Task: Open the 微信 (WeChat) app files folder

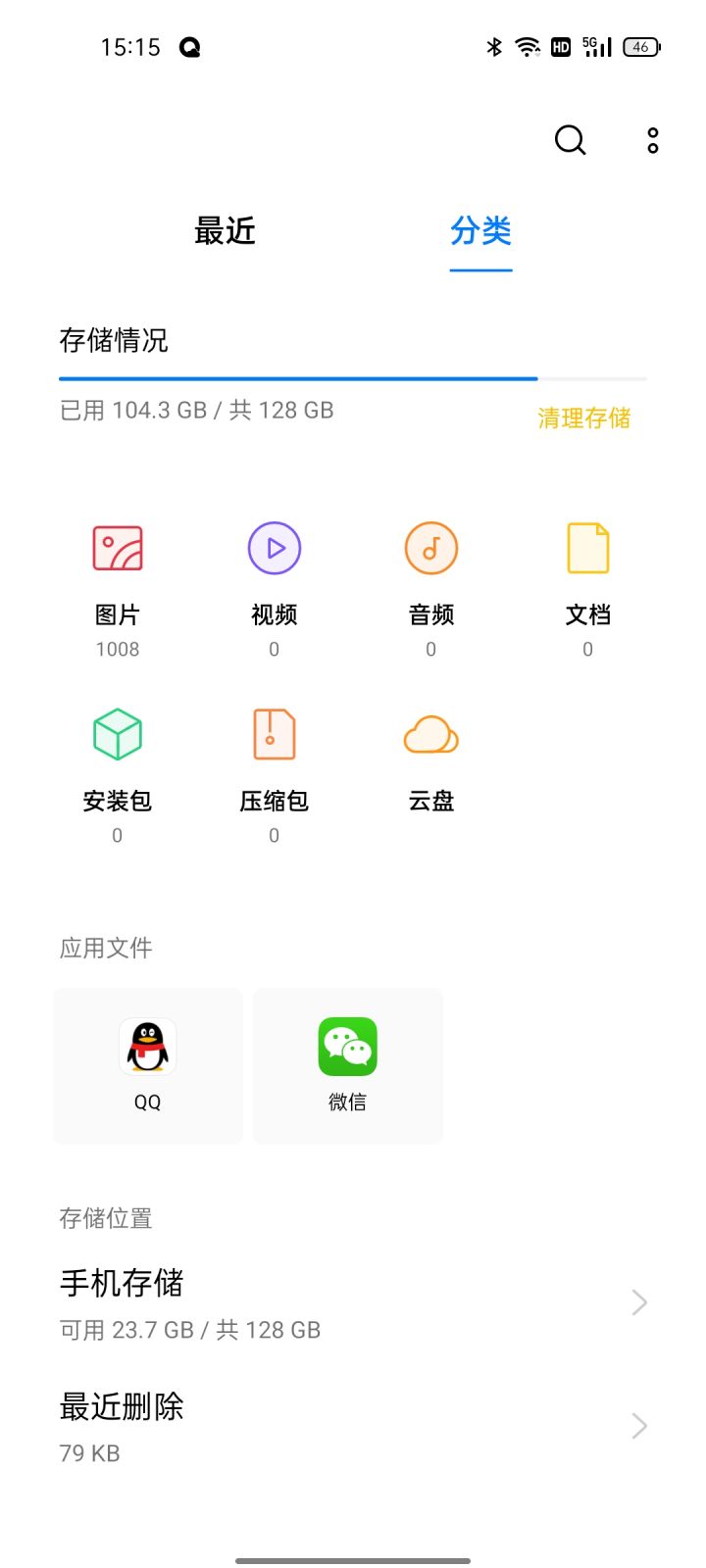Action: click(347, 1065)
